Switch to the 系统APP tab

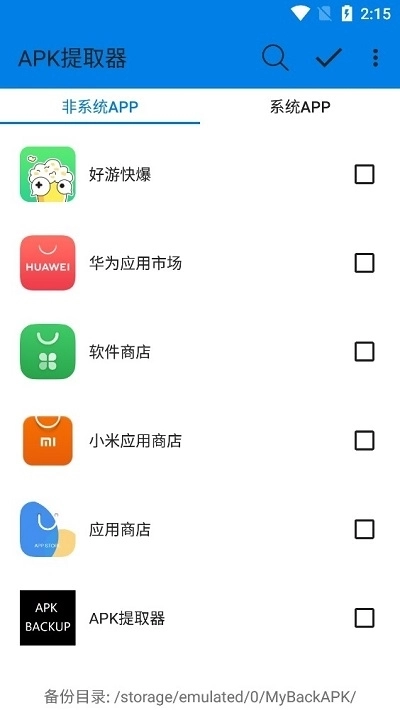coord(300,107)
